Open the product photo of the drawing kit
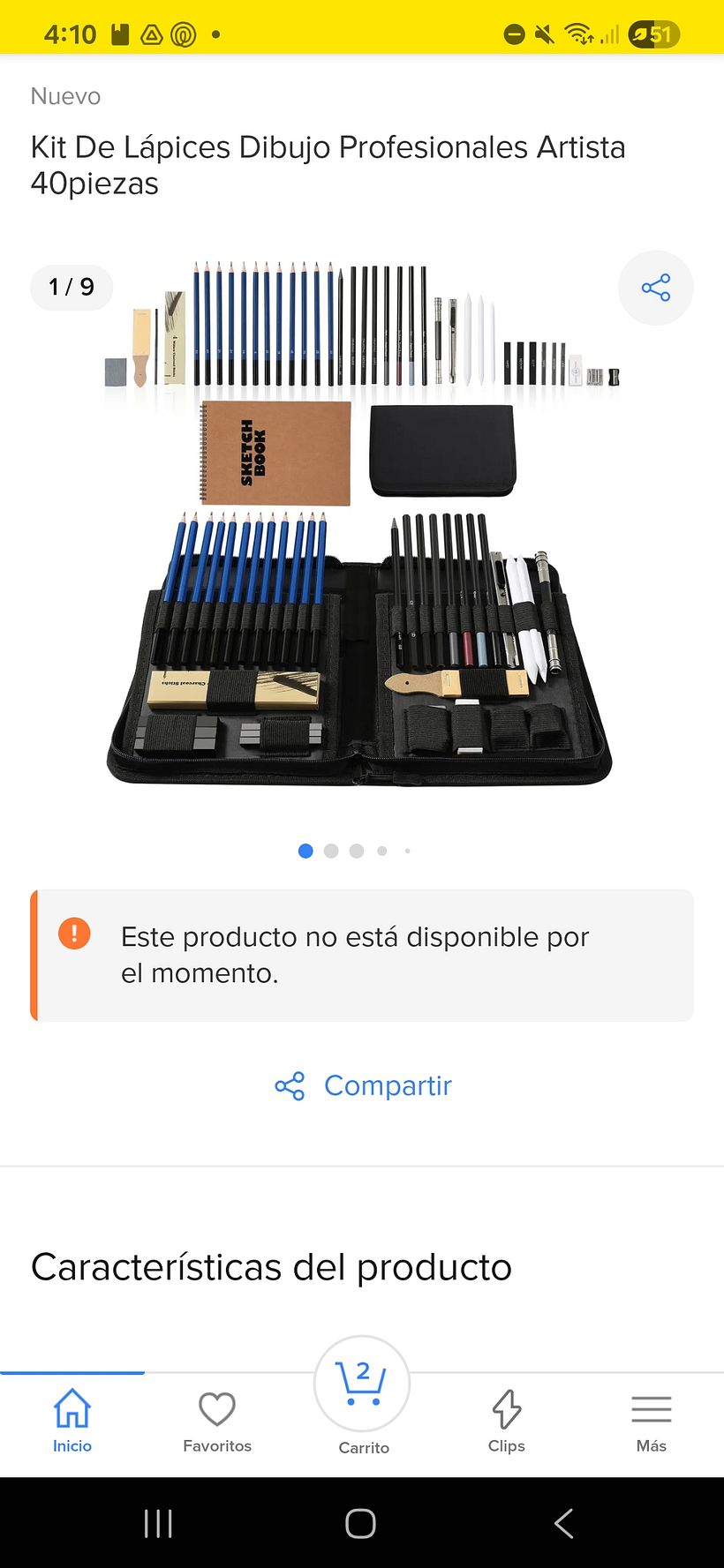The width and height of the screenshot is (724, 1568). (x=360, y=529)
